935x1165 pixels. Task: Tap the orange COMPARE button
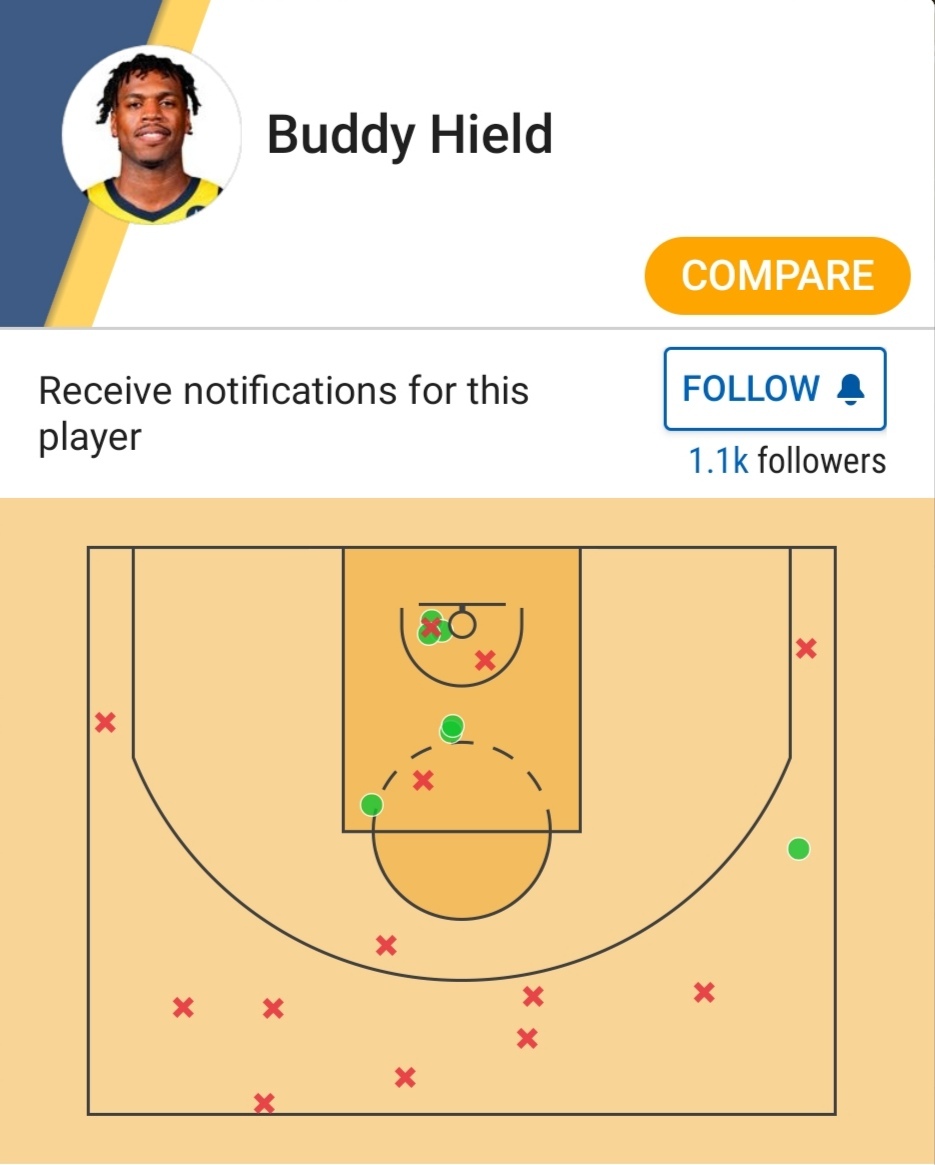(777, 275)
